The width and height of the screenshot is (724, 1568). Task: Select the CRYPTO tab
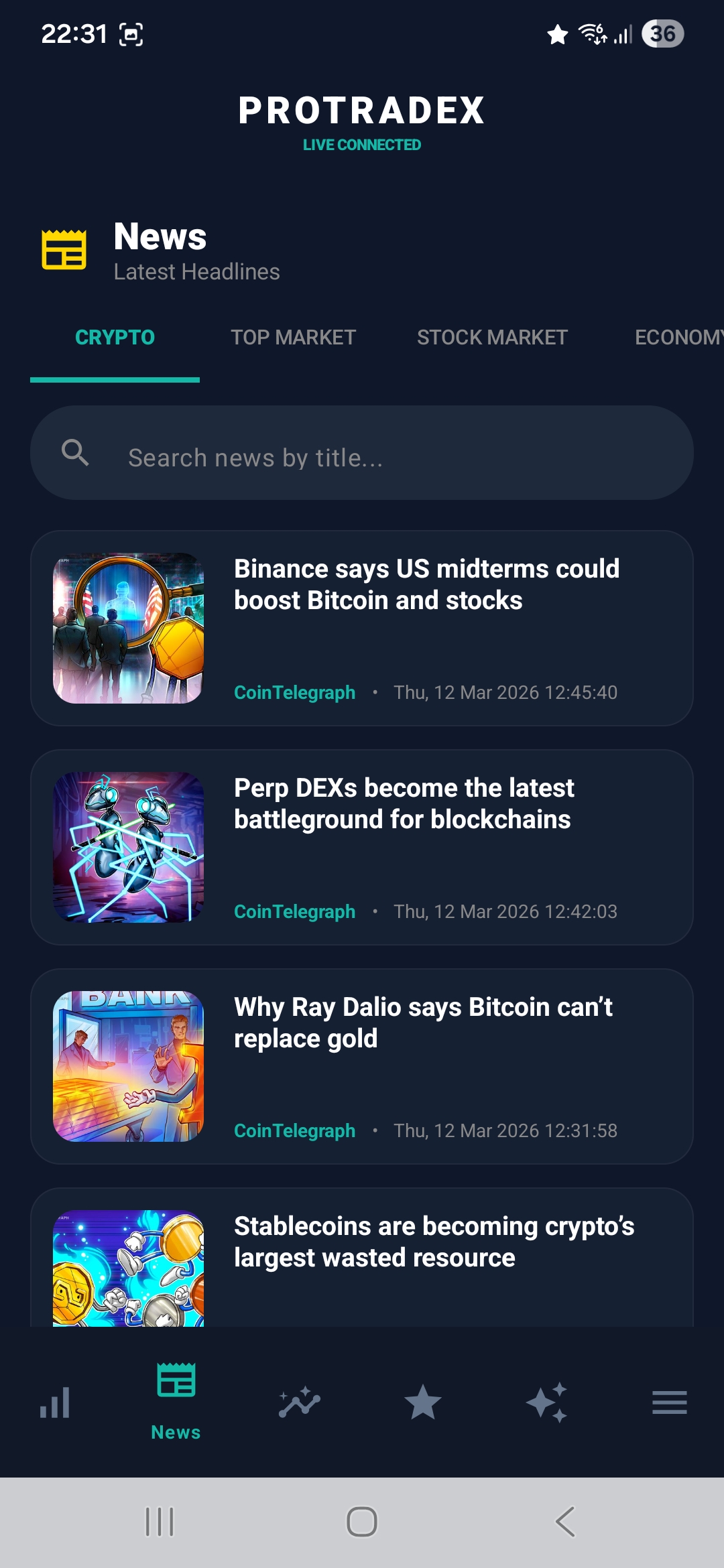point(115,337)
